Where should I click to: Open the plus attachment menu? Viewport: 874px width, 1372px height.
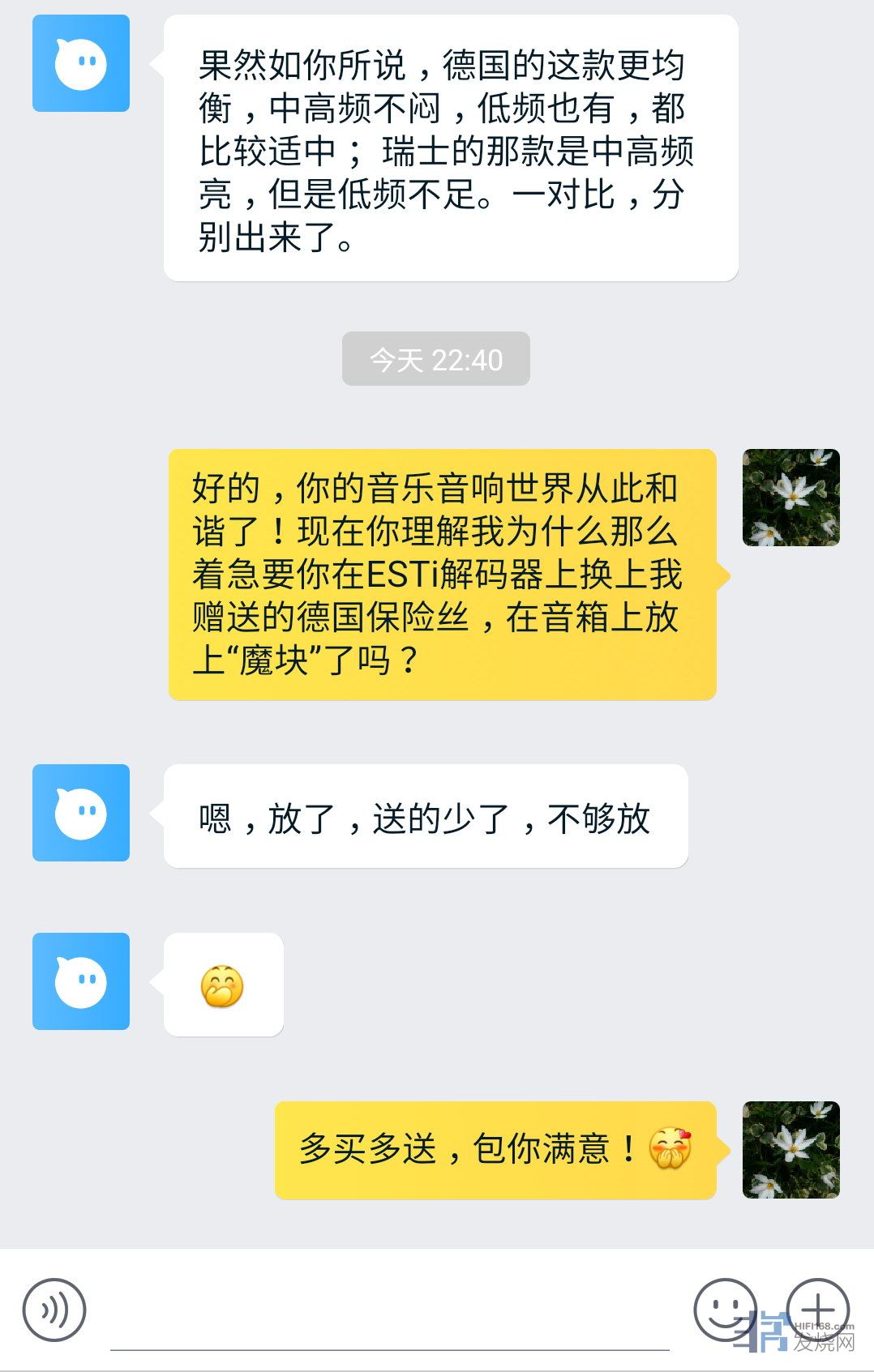817,1310
